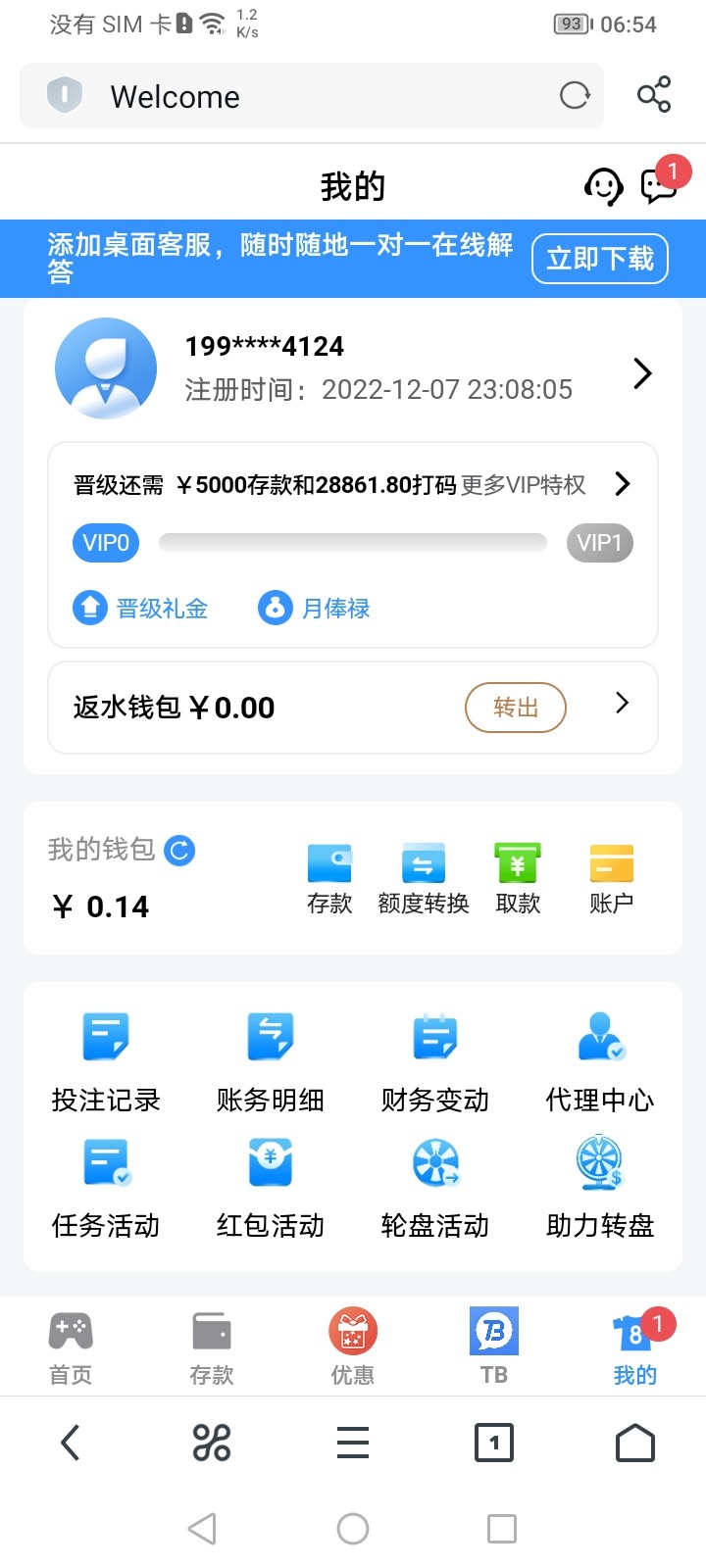Viewport: 706px width, 1568px height.
Task: Reload the page in the address bar
Action: [575, 95]
